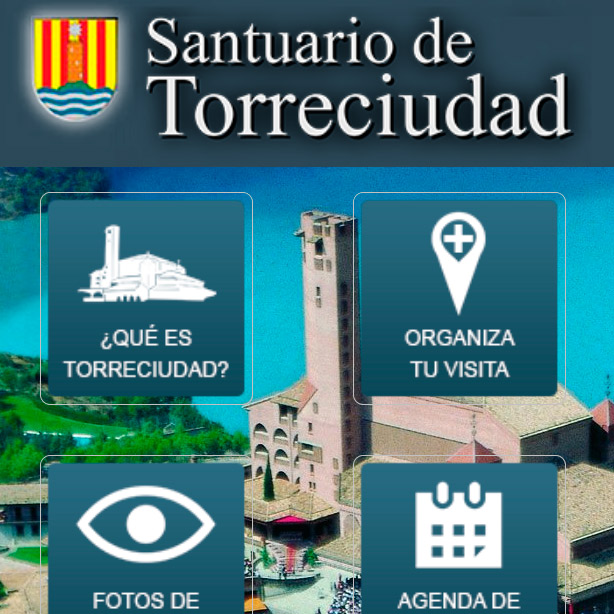The image size is (614, 614).
Task: Open the ¿Qué es Torreciudad? tile
Action: point(146,298)
